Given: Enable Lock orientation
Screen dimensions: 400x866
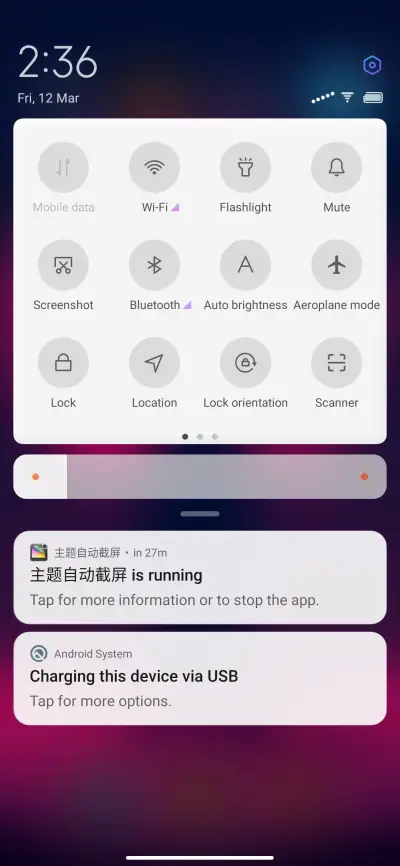Looking at the screenshot, I should [245, 363].
